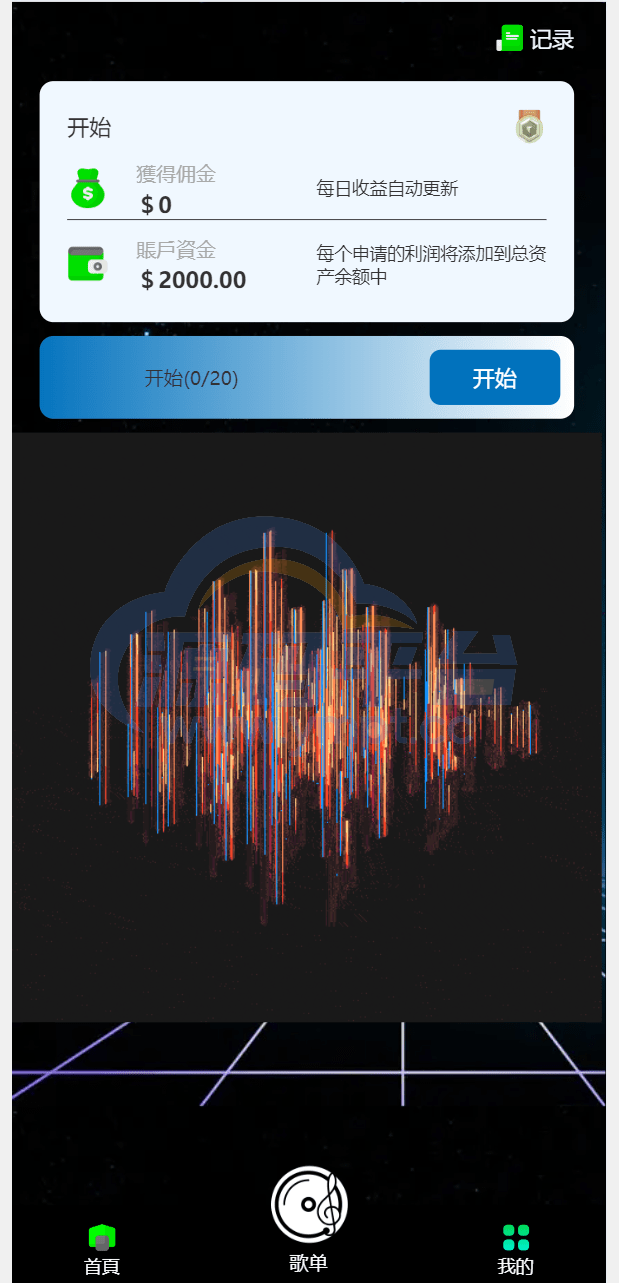Go to the 我的 tab
The width and height of the screenshot is (619, 1283).
(x=515, y=1249)
